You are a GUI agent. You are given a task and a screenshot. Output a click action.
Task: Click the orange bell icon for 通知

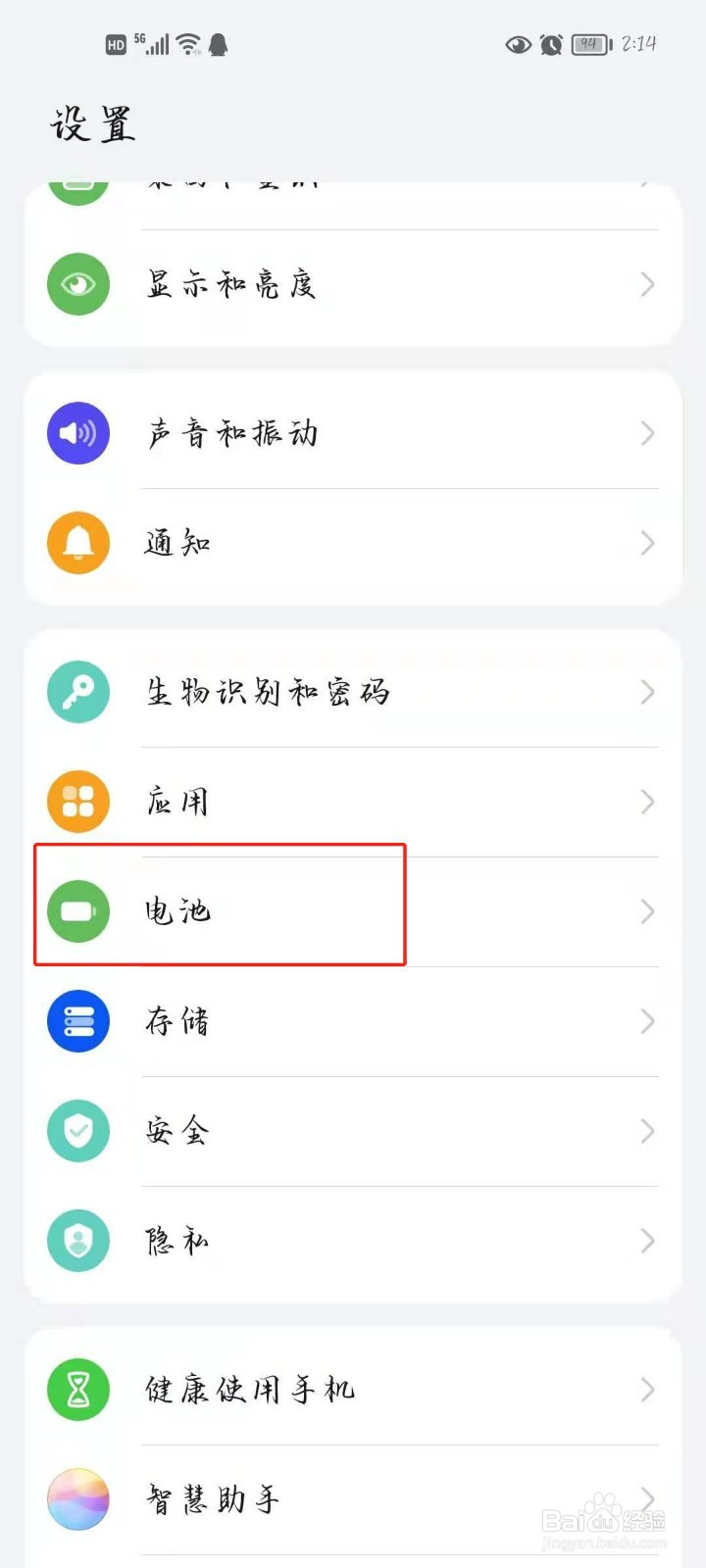tap(77, 543)
